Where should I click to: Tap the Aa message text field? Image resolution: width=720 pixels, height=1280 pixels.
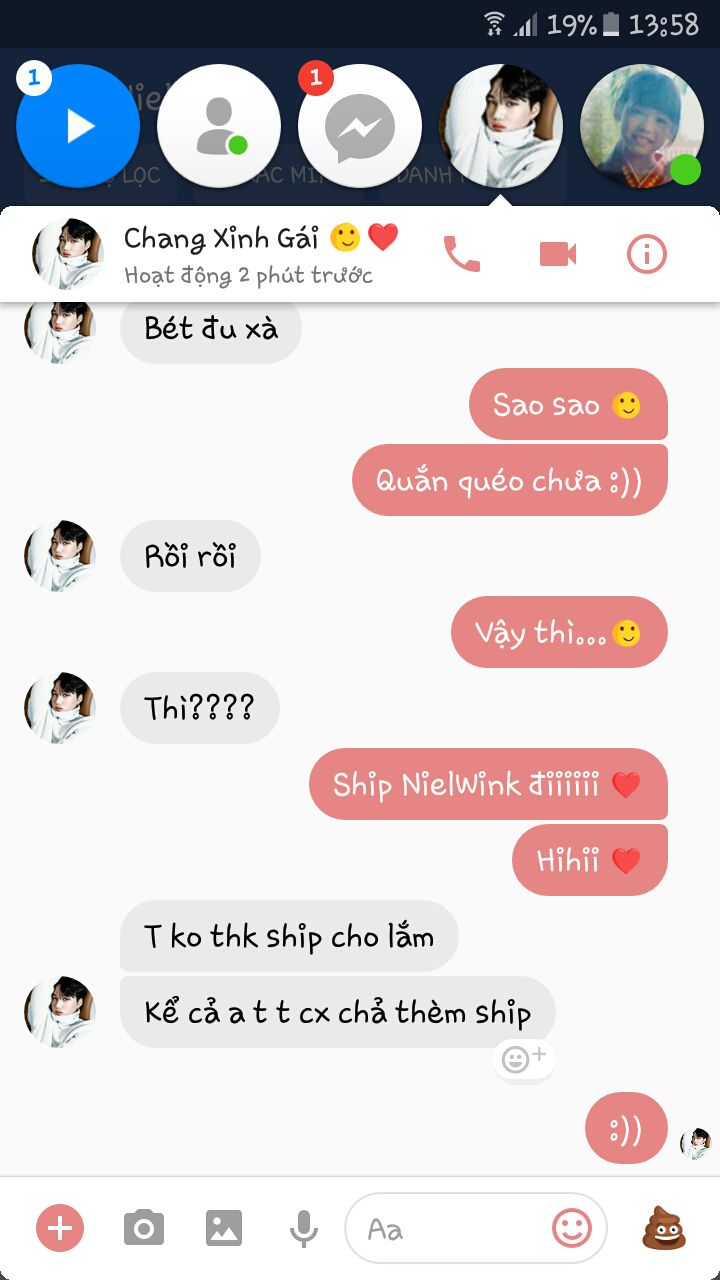[450, 1228]
